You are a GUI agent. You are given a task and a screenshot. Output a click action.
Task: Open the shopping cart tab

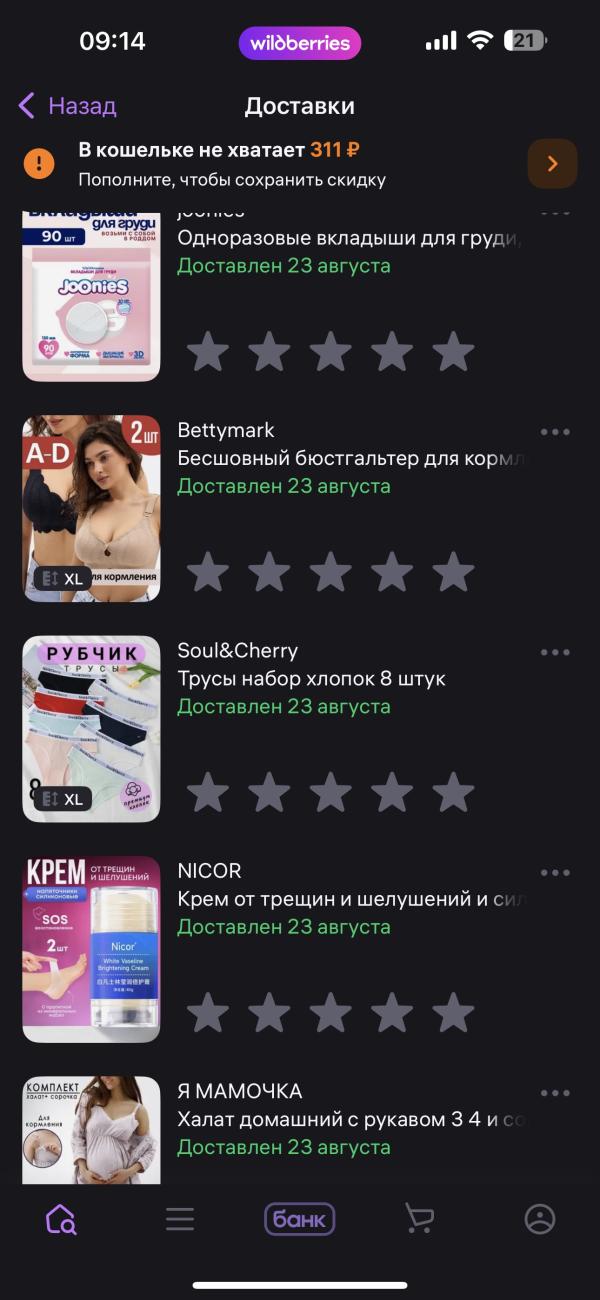pyautogui.click(x=419, y=1219)
